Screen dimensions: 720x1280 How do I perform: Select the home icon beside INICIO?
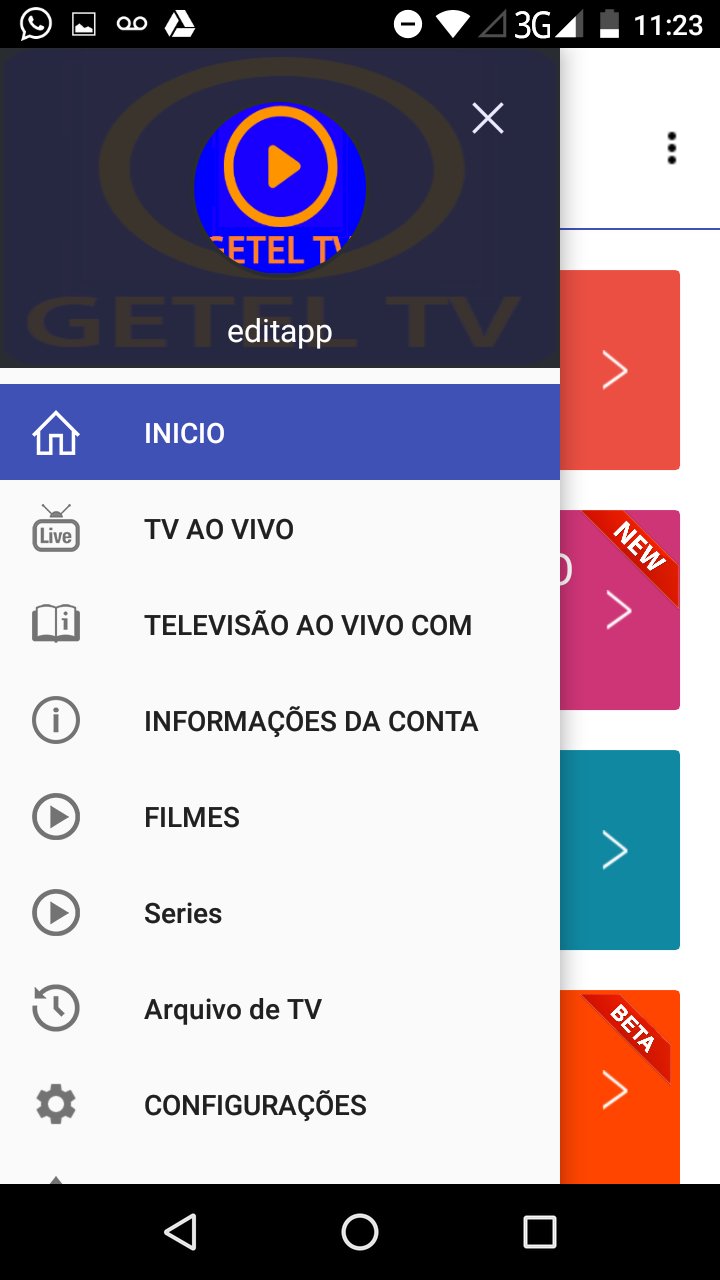pyautogui.click(x=55, y=432)
